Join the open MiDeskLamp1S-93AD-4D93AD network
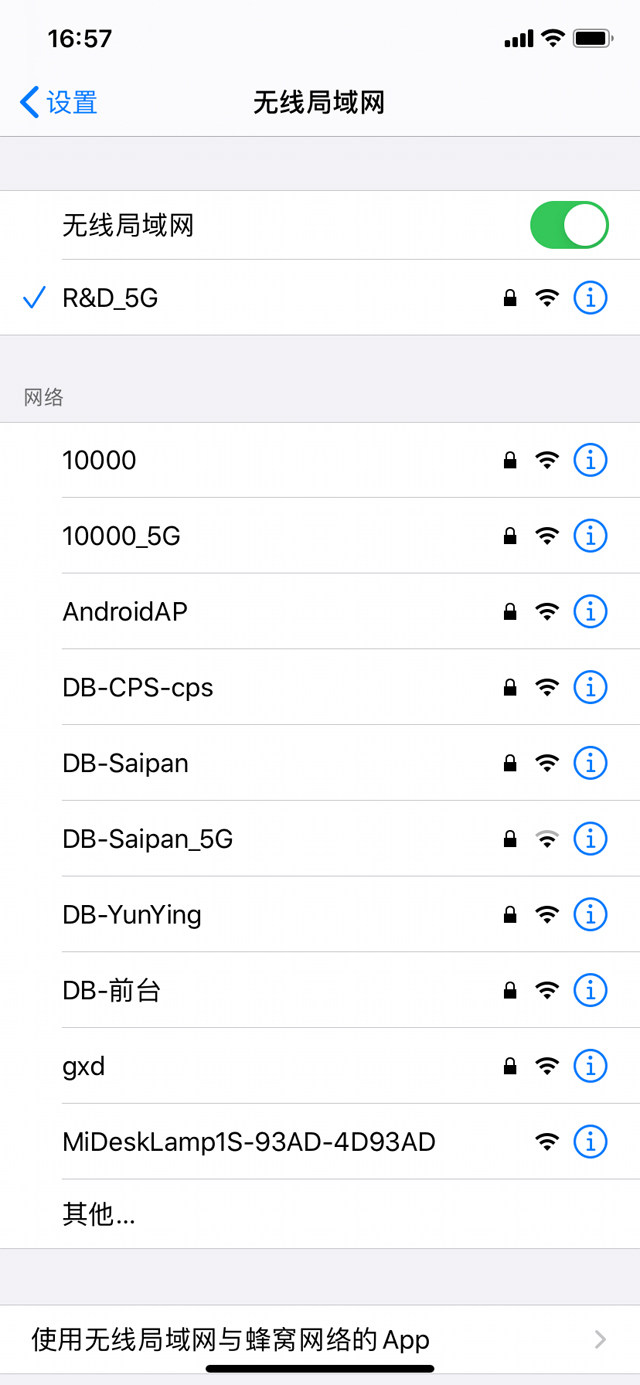Screen dimensions: 640x1385 pos(249,1141)
